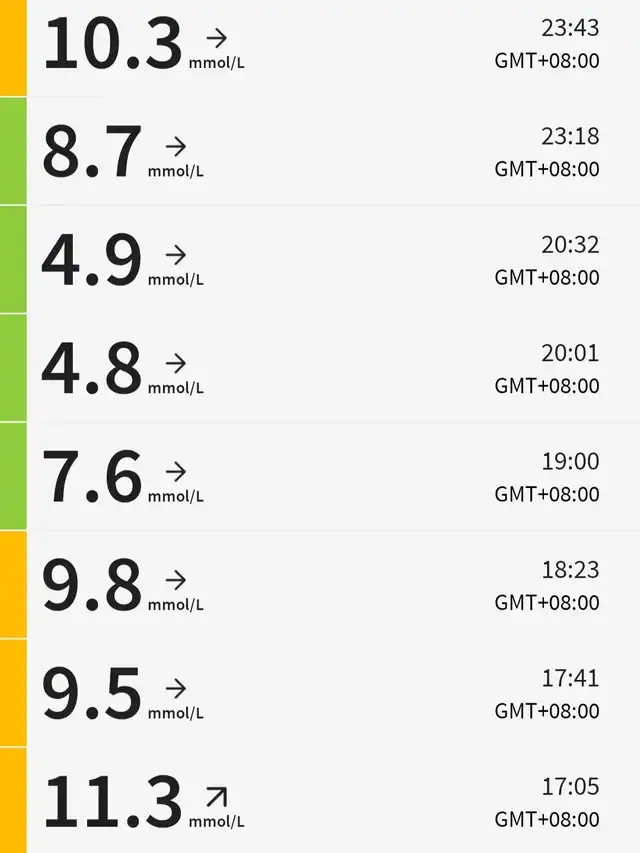Image resolution: width=640 pixels, height=853 pixels.
Task: Open the 10.3 mmol/L reading at 23:43
Action: pos(320,46)
